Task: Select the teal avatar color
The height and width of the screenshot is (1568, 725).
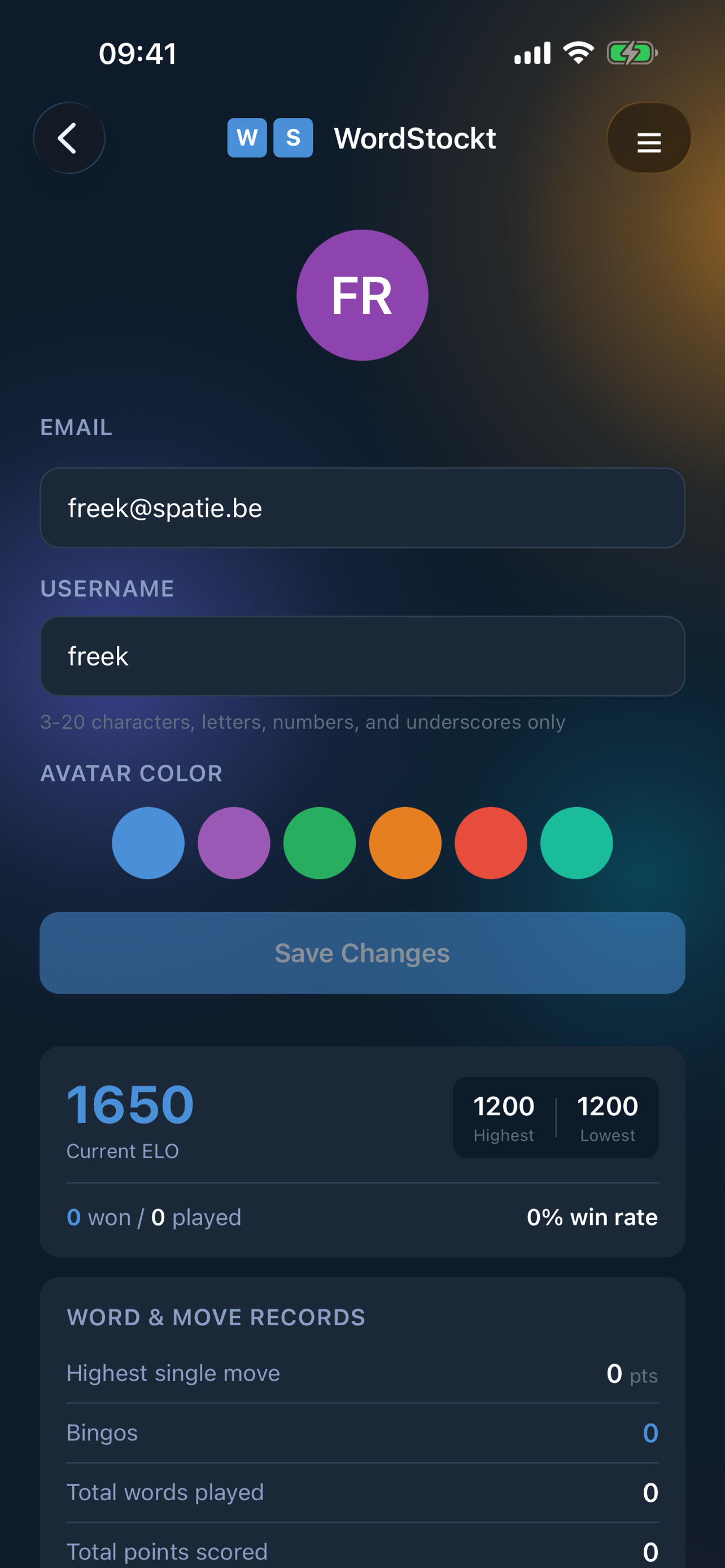Action: point(576,843)
